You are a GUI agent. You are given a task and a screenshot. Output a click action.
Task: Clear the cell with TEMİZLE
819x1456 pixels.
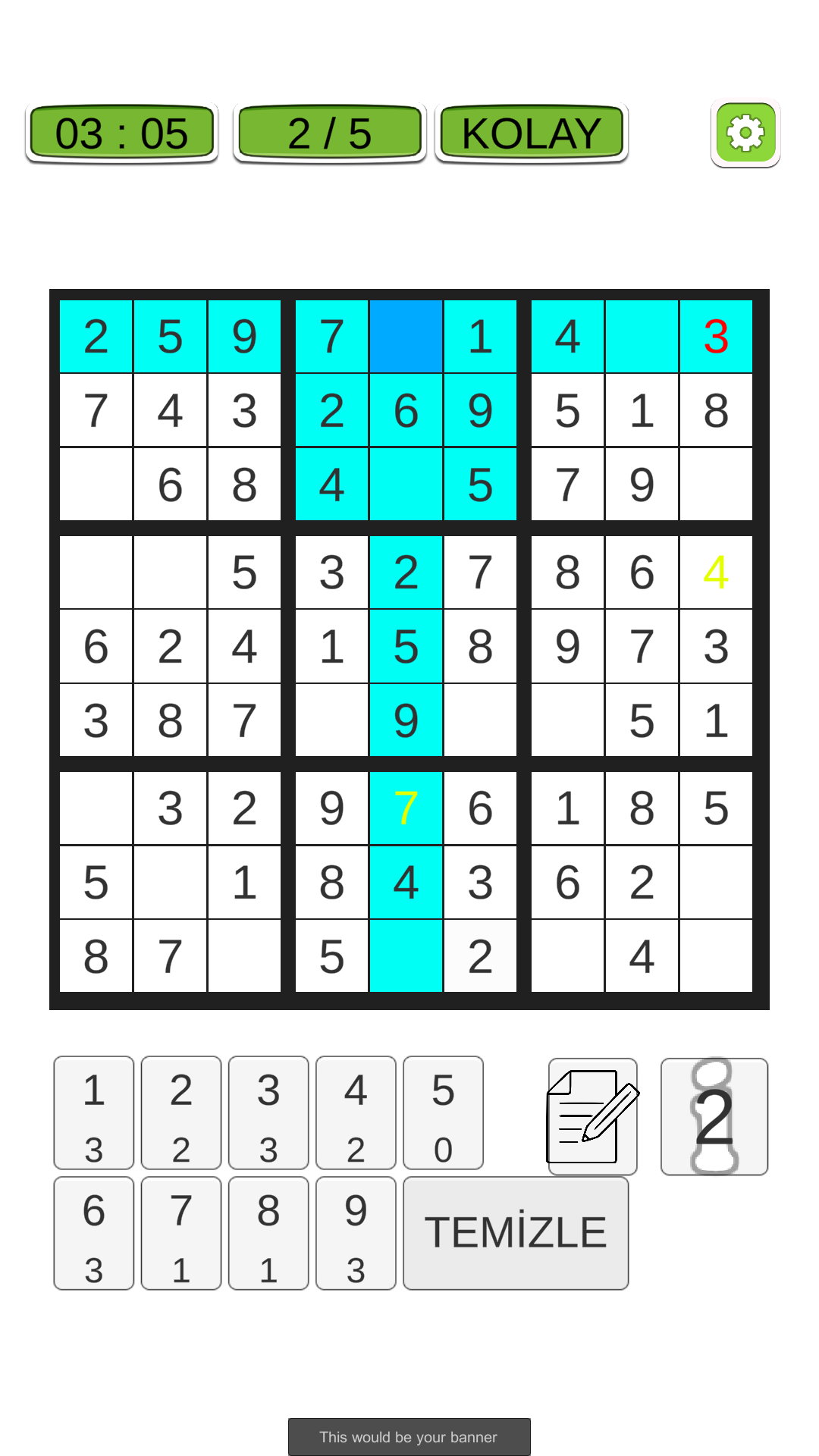tap(516, 1233)
